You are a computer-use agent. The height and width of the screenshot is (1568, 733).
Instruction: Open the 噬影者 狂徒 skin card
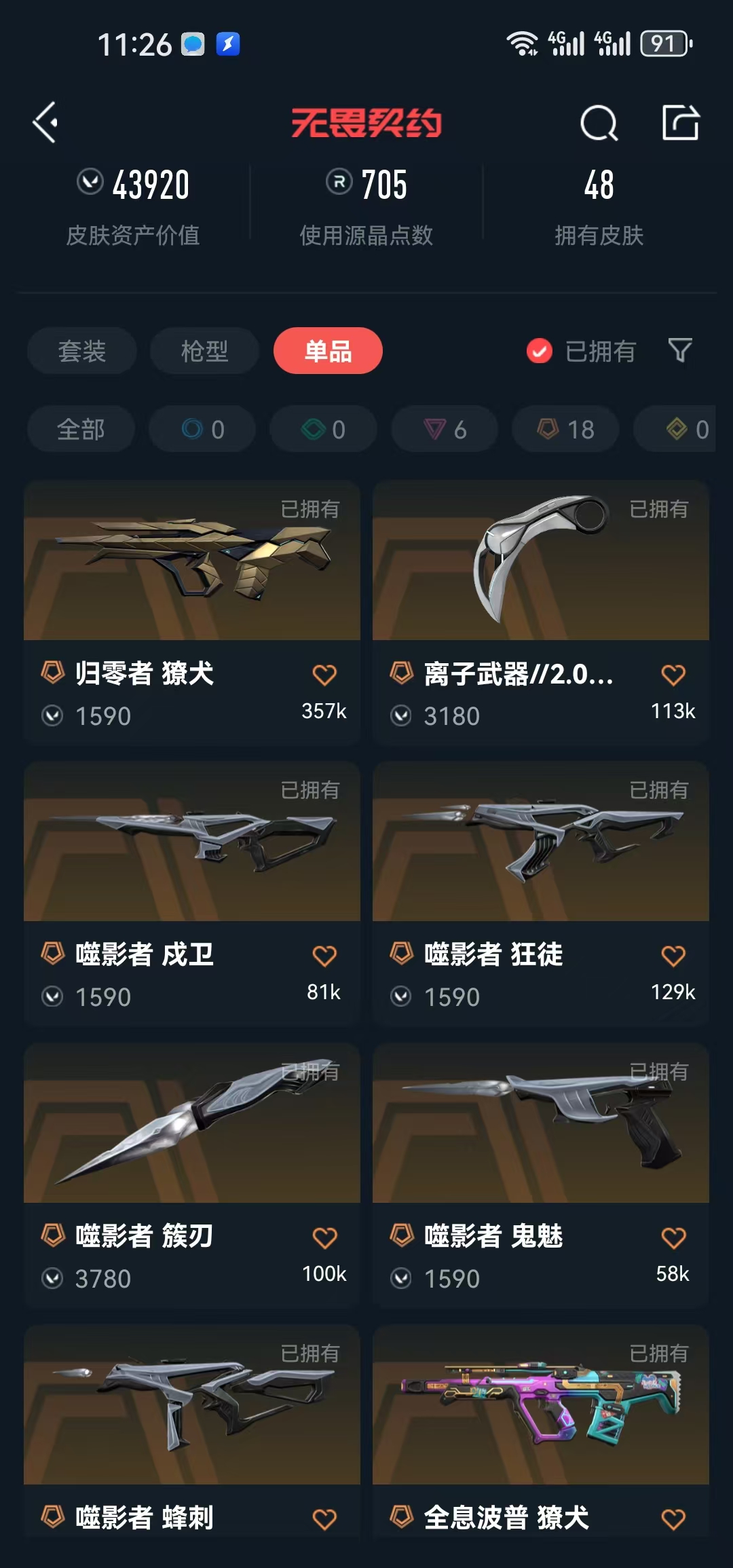point(541,895)
